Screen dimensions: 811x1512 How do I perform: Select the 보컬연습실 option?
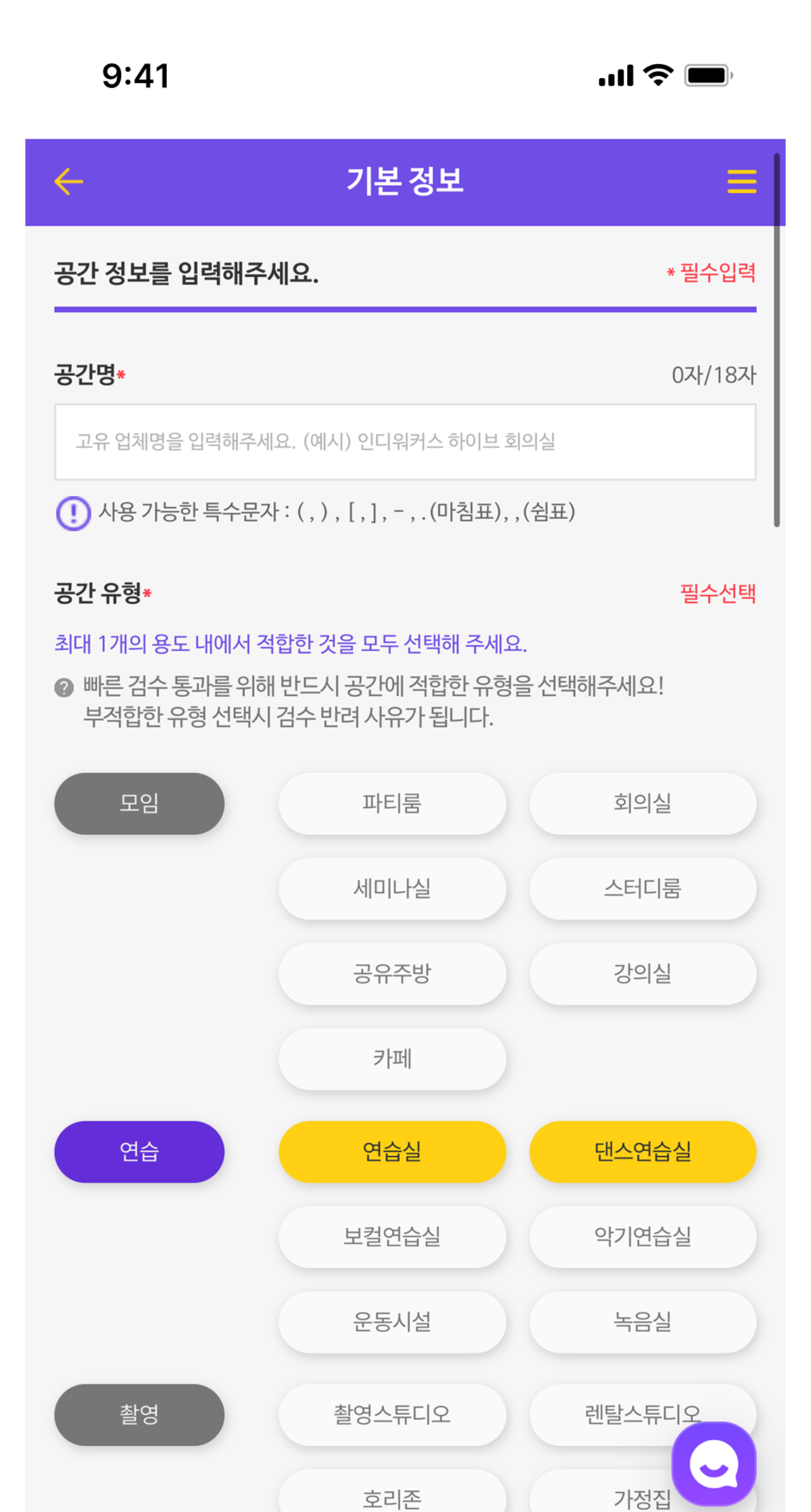tap(392, 1237)
